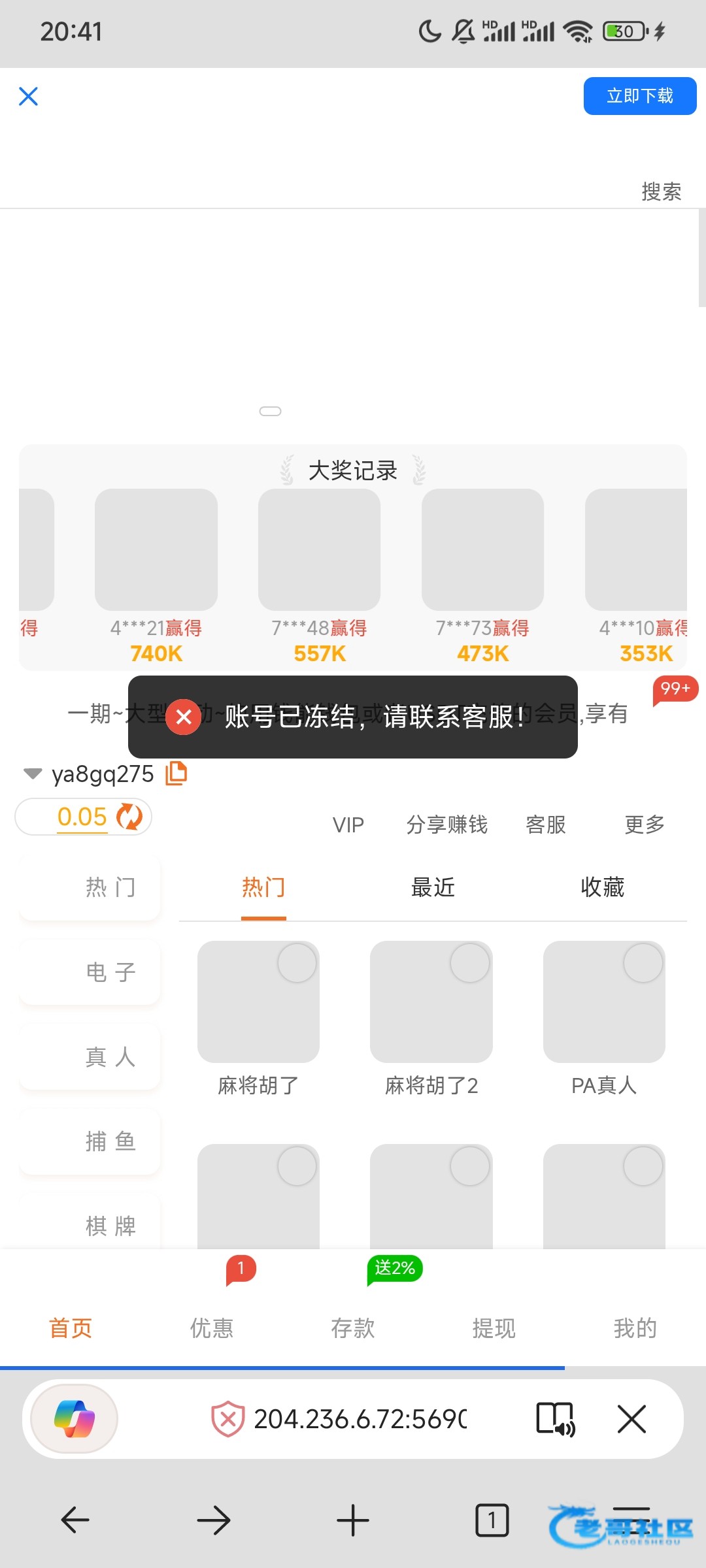Open 分享赚钱 share and earn

coord(446,825)
